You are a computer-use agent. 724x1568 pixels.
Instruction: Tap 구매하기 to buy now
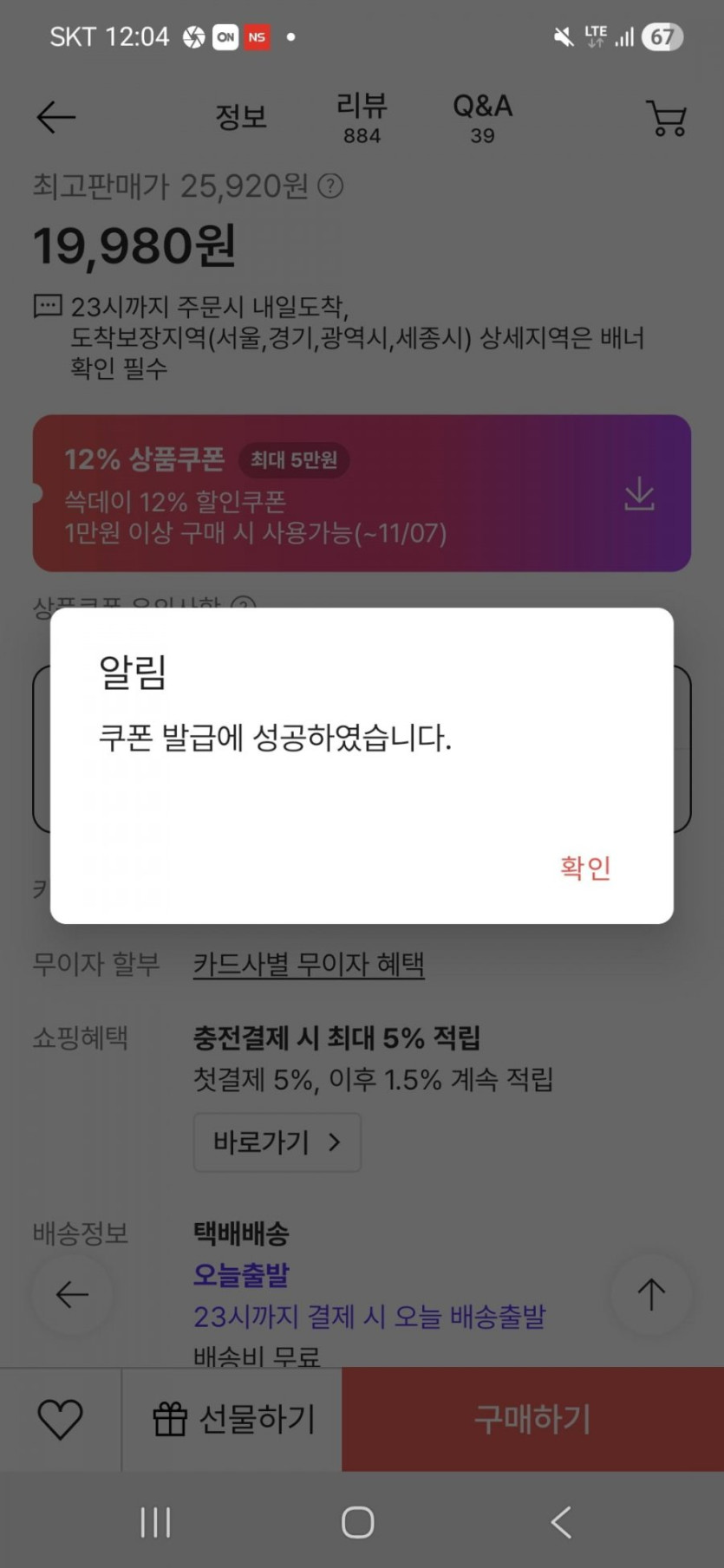[x=532, y=1419]
